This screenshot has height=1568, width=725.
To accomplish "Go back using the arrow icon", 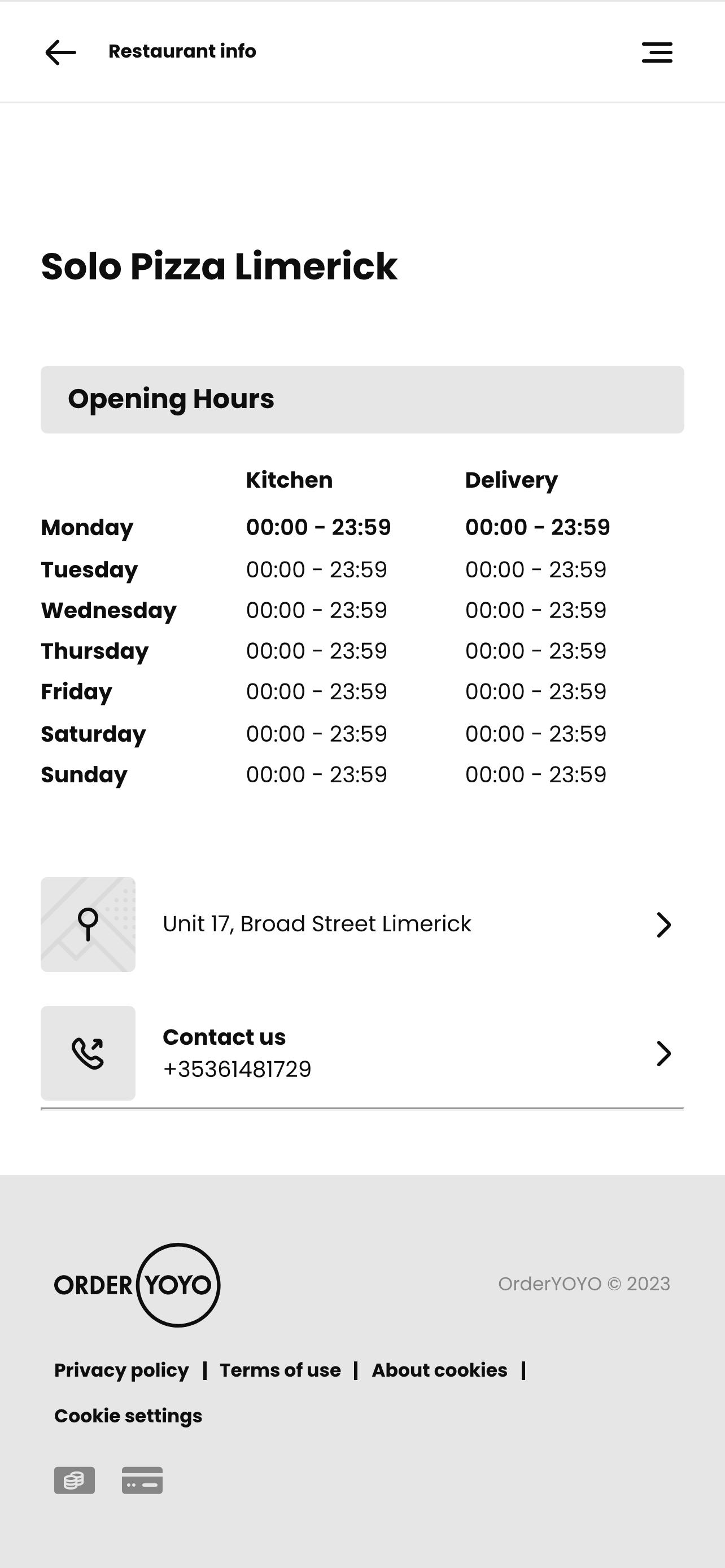I will (x=61, y=52).
